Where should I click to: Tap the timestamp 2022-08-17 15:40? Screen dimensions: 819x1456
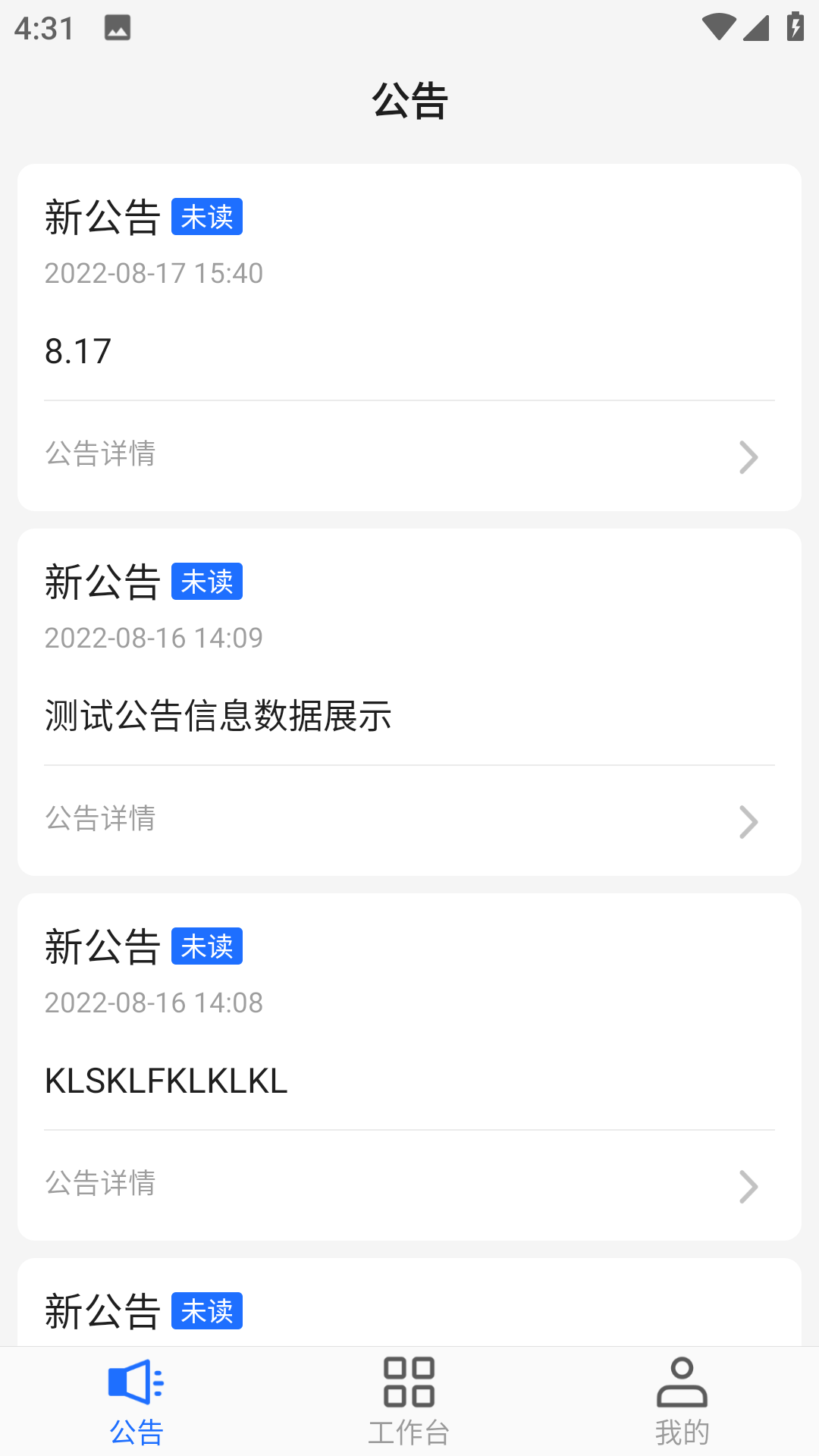154,274
